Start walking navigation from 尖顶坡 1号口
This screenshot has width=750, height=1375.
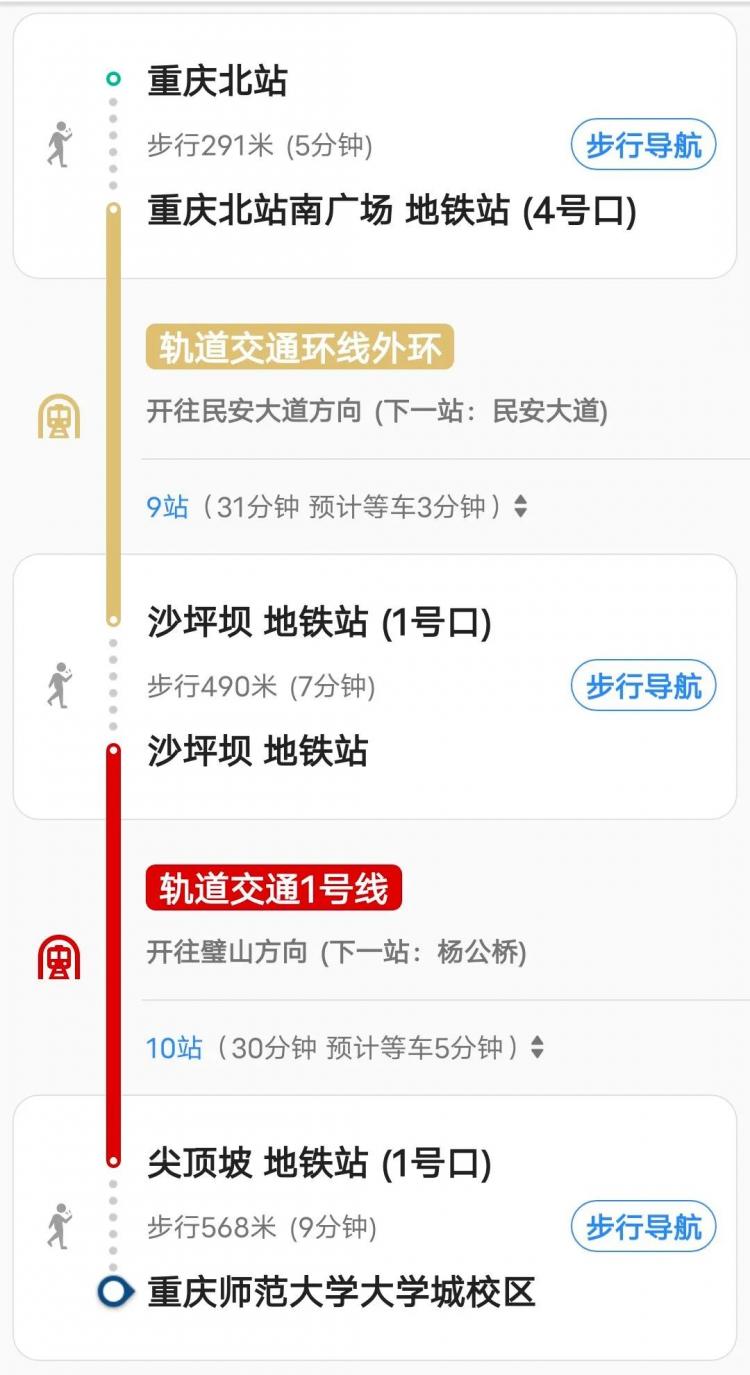(x=643, y=1227)
